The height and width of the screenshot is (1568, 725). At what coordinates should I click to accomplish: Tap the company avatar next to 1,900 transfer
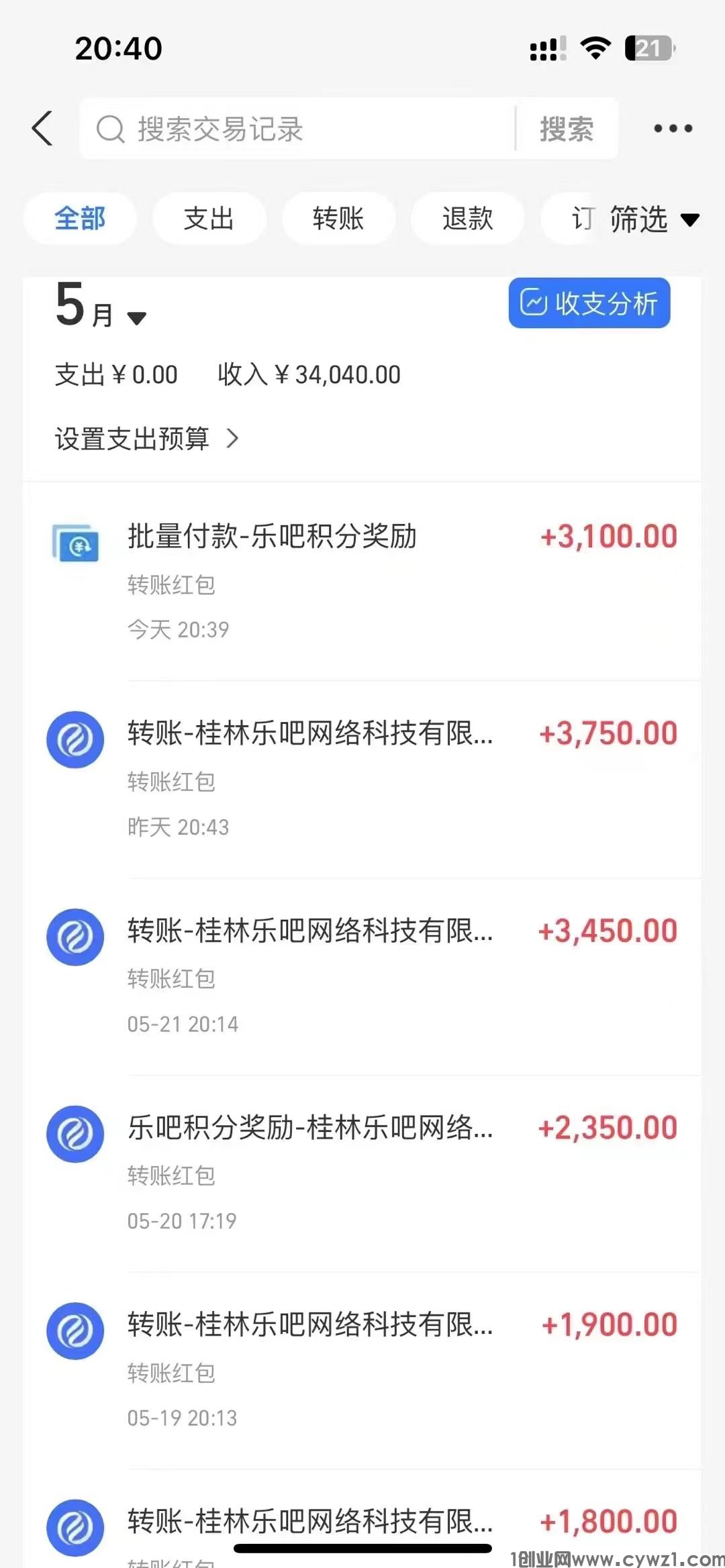[75, 1331]
